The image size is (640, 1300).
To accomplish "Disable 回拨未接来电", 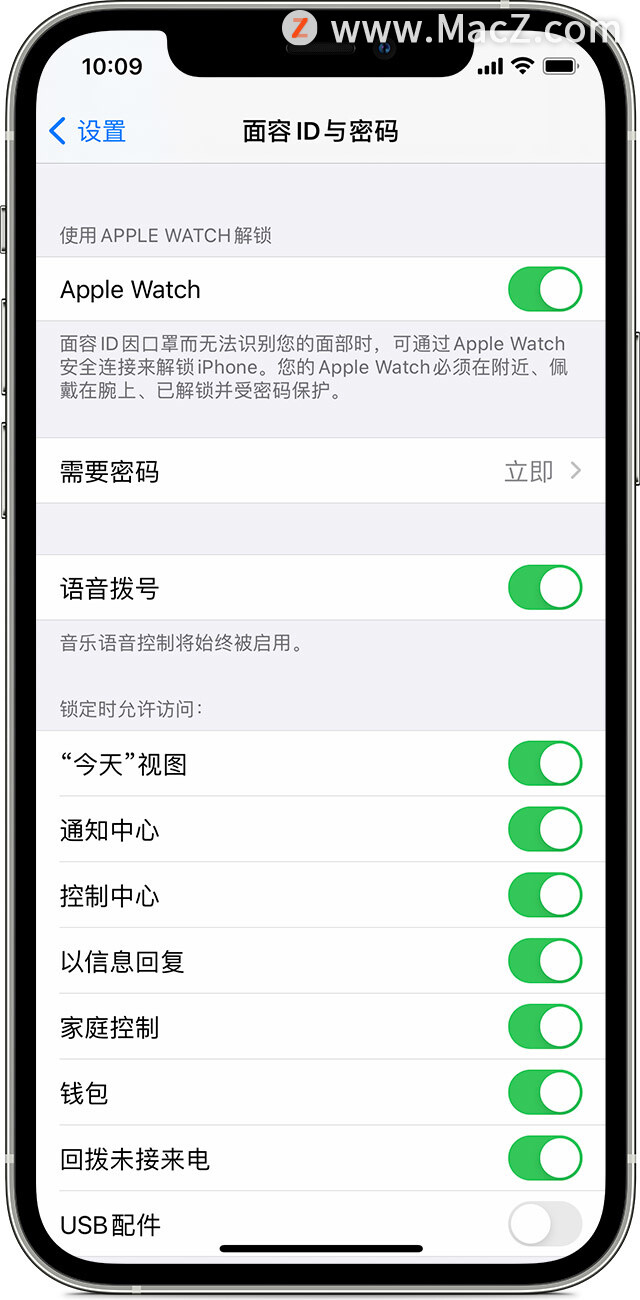I will tap(545, 1159).
